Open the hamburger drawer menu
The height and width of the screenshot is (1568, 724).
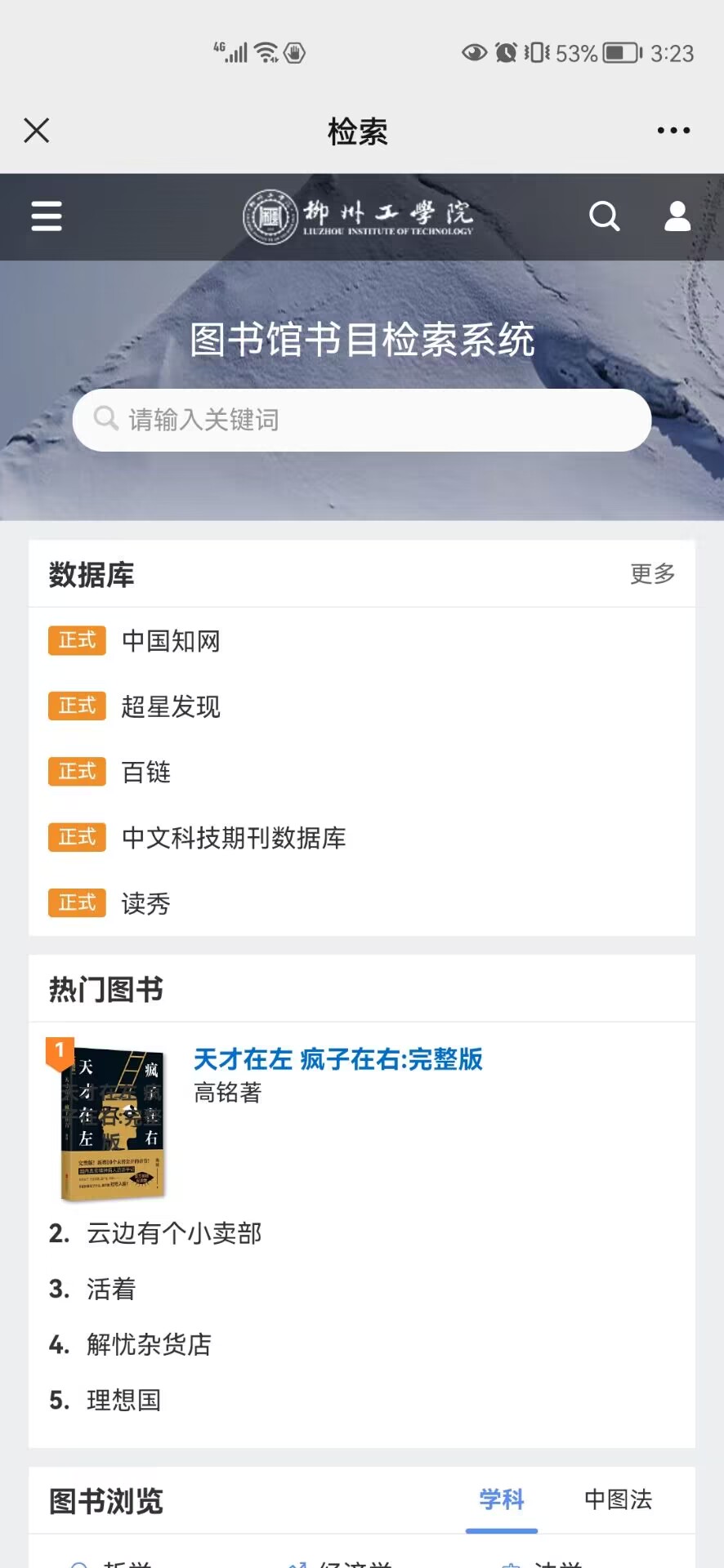coord(47,216)
